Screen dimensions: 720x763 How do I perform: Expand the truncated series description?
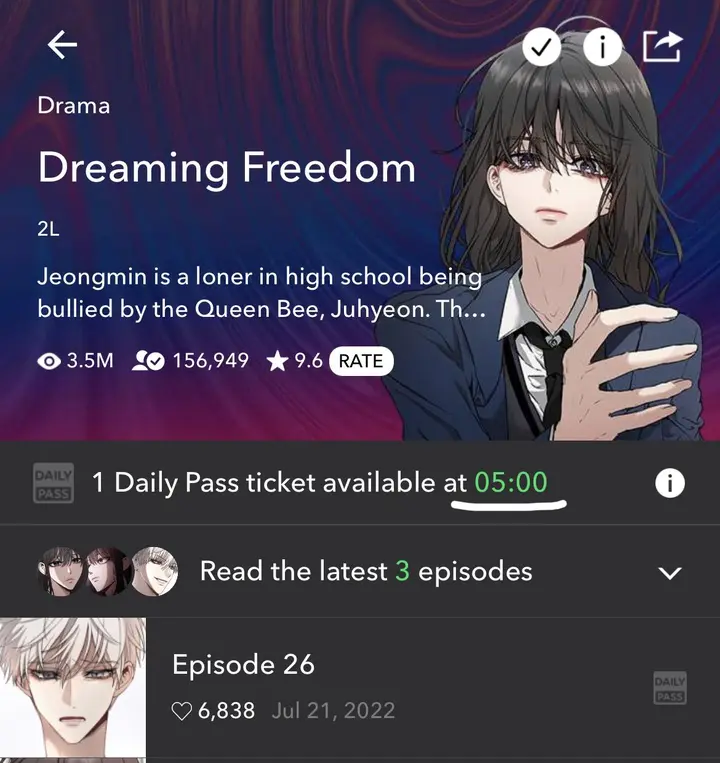pos(260,292)
